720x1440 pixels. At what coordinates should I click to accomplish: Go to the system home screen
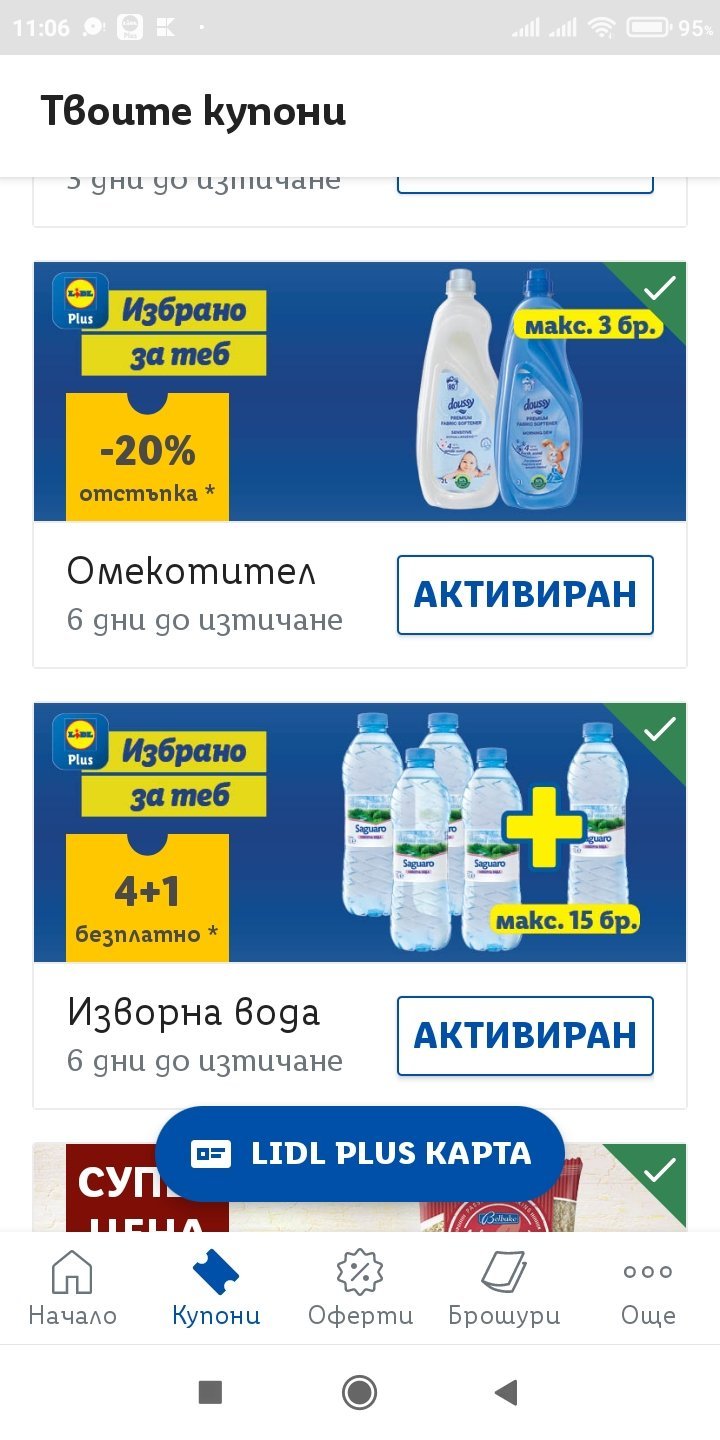(x=359, y=1392)
